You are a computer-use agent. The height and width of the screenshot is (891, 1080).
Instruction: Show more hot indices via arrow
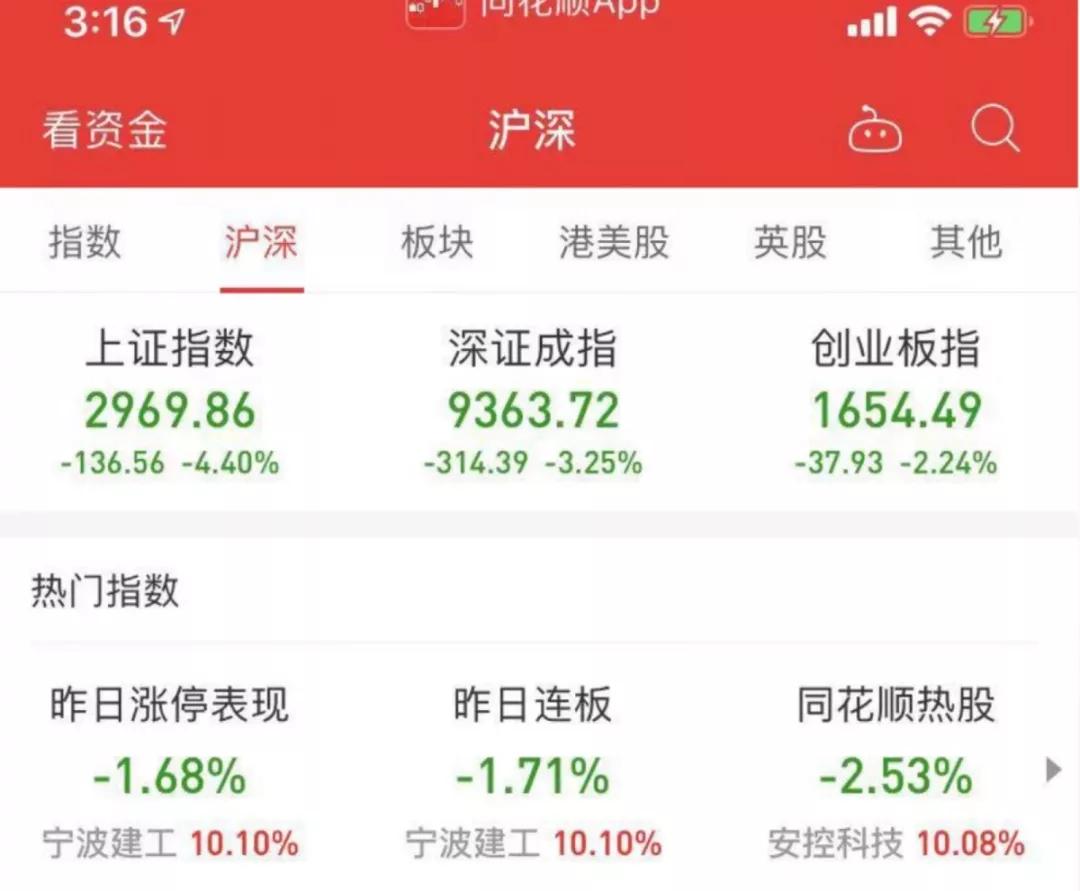[1053, 769]
